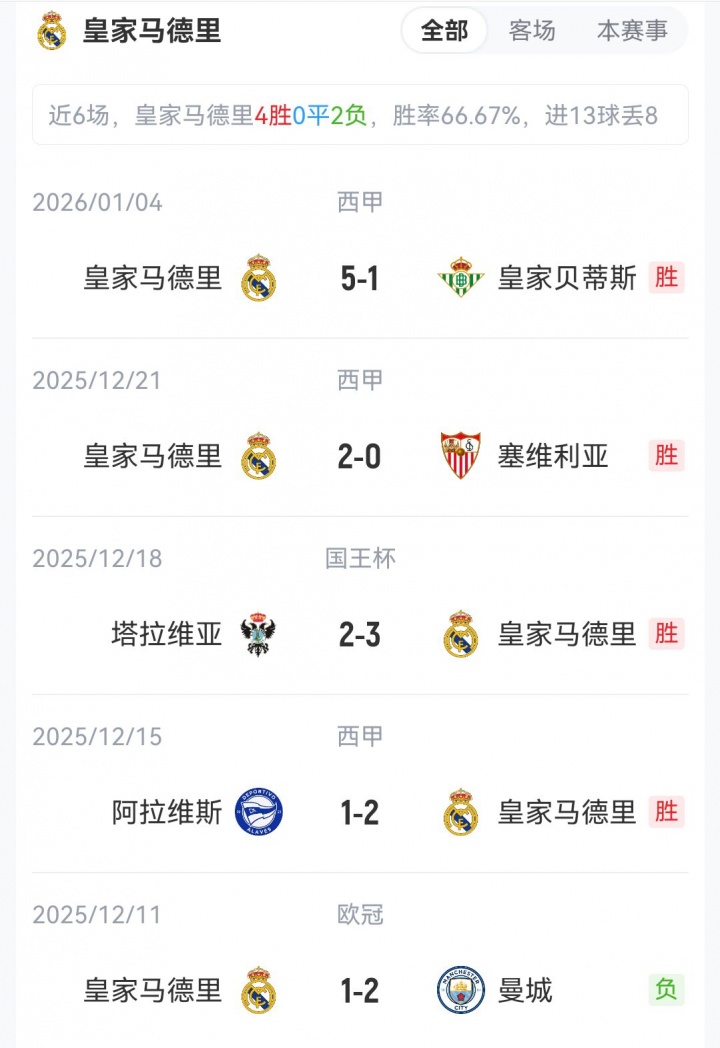
Task: Open the match against 皇家贝蒂斯
Action: point(360,278)
